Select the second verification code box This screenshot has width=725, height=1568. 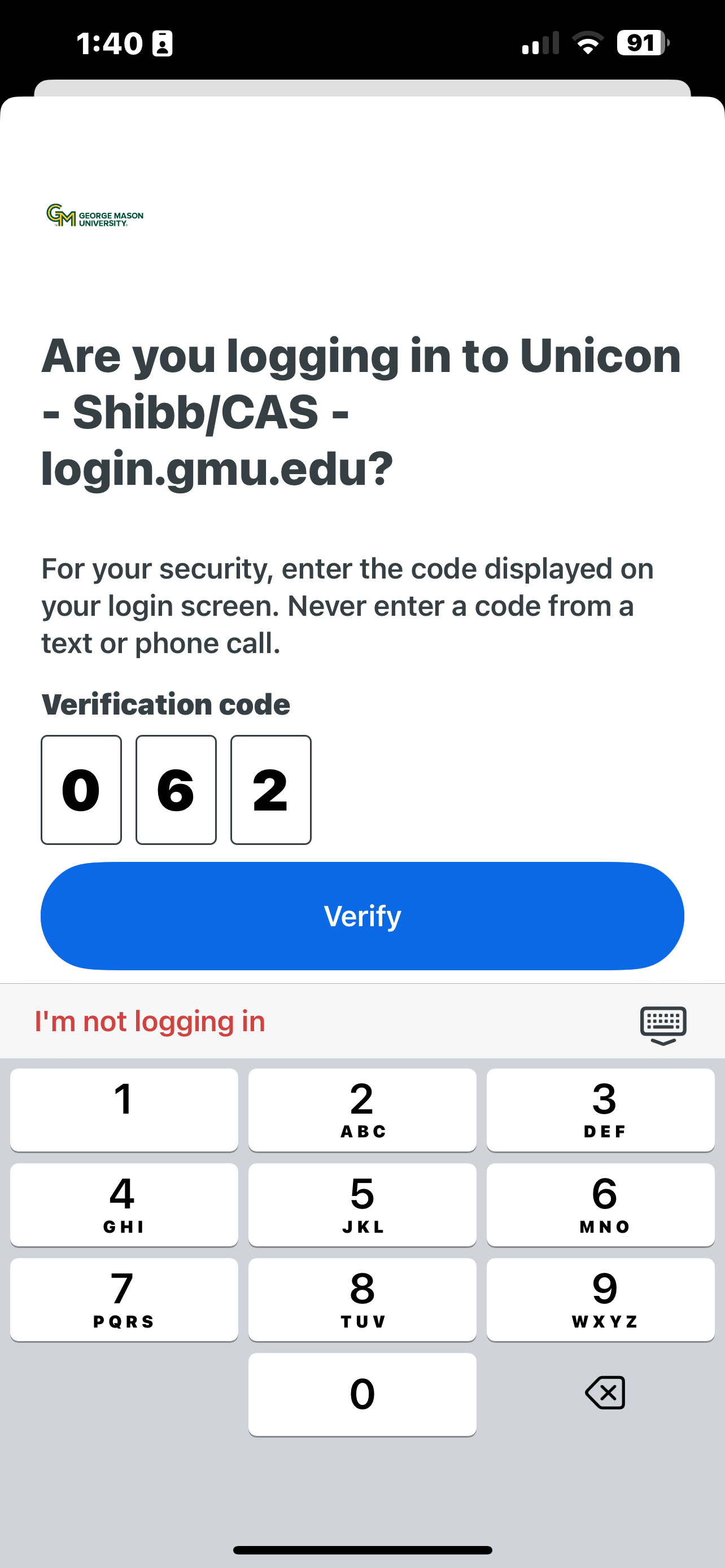click(x=176, y=790)
